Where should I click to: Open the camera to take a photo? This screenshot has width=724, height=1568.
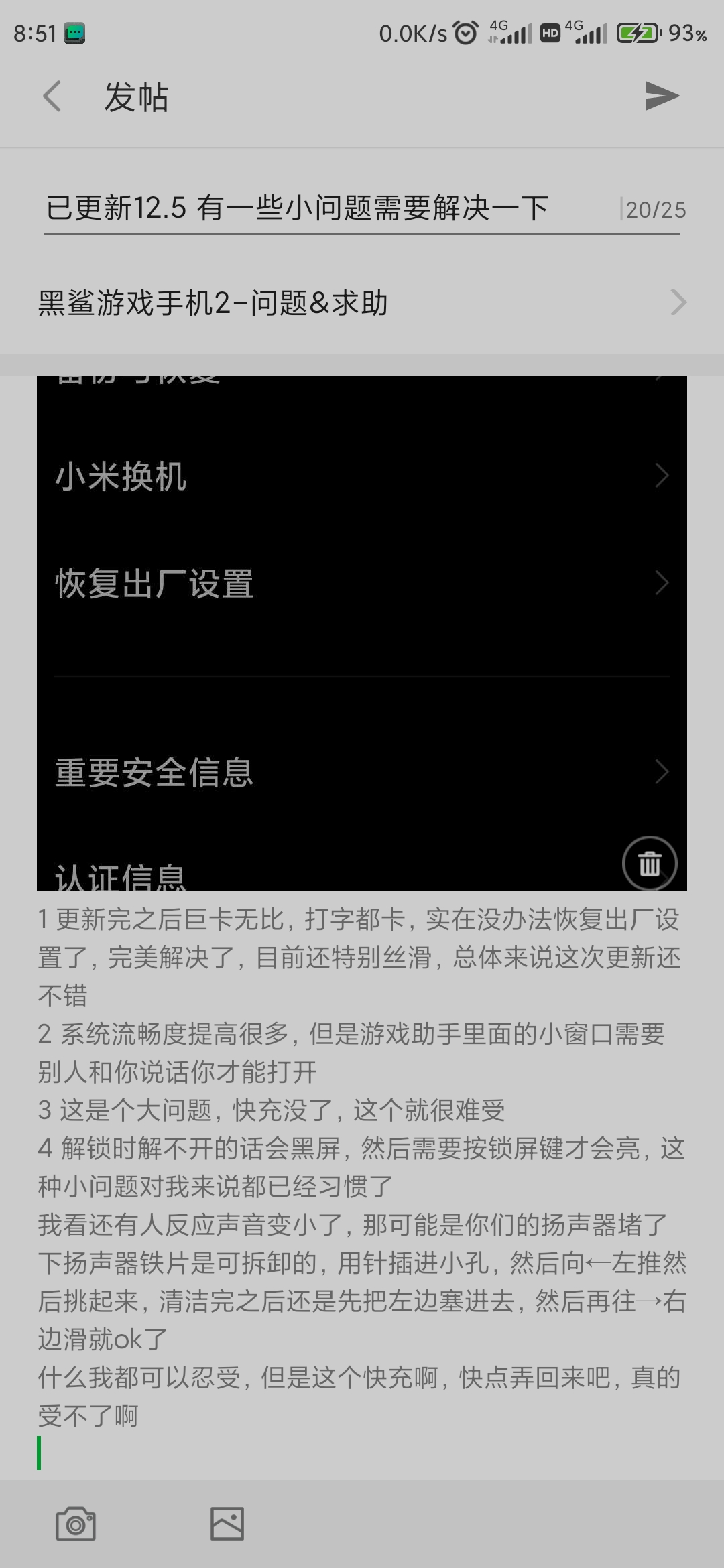pos(76,1524)
